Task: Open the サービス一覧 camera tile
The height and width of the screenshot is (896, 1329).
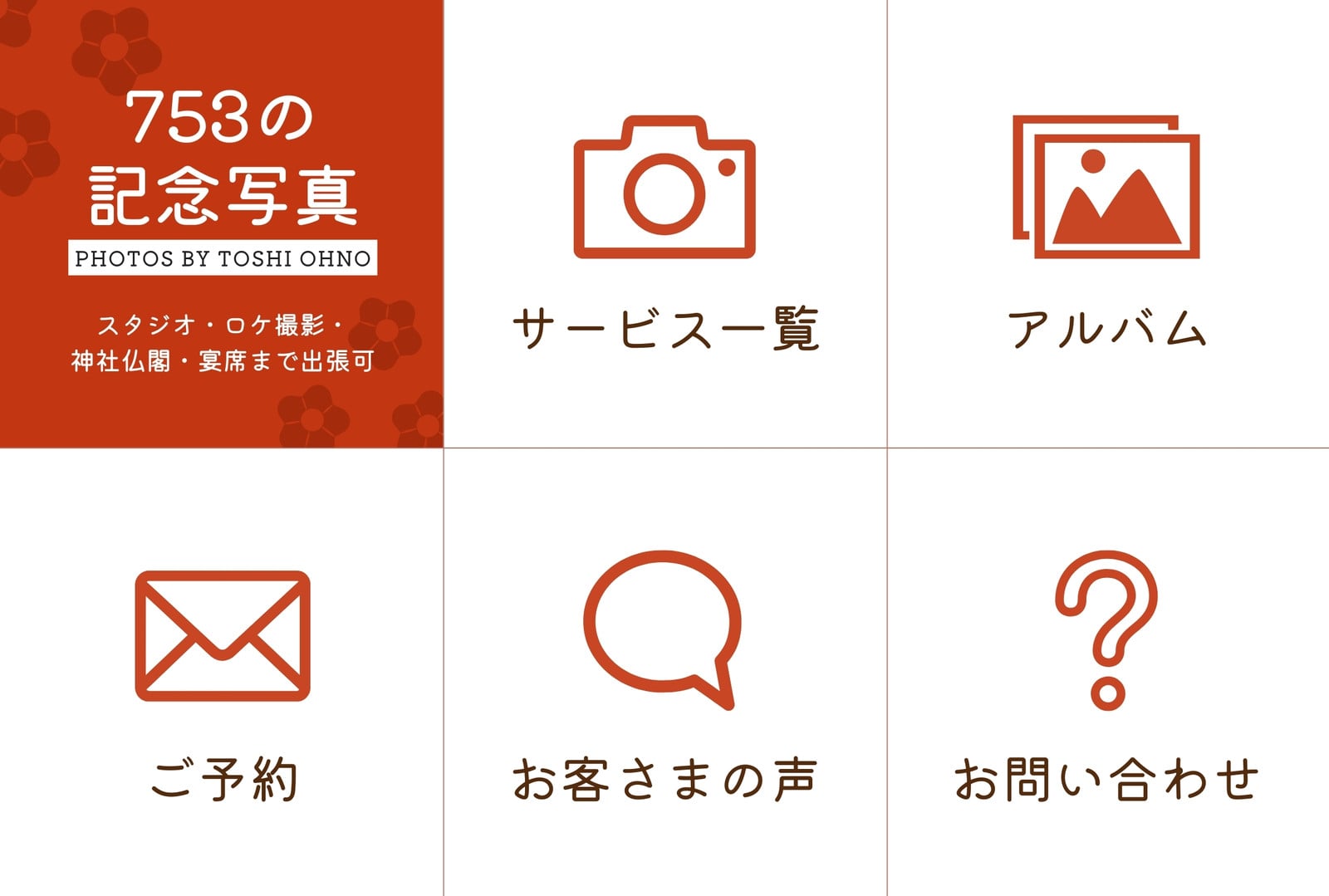Action: click(x=665, y=223)
